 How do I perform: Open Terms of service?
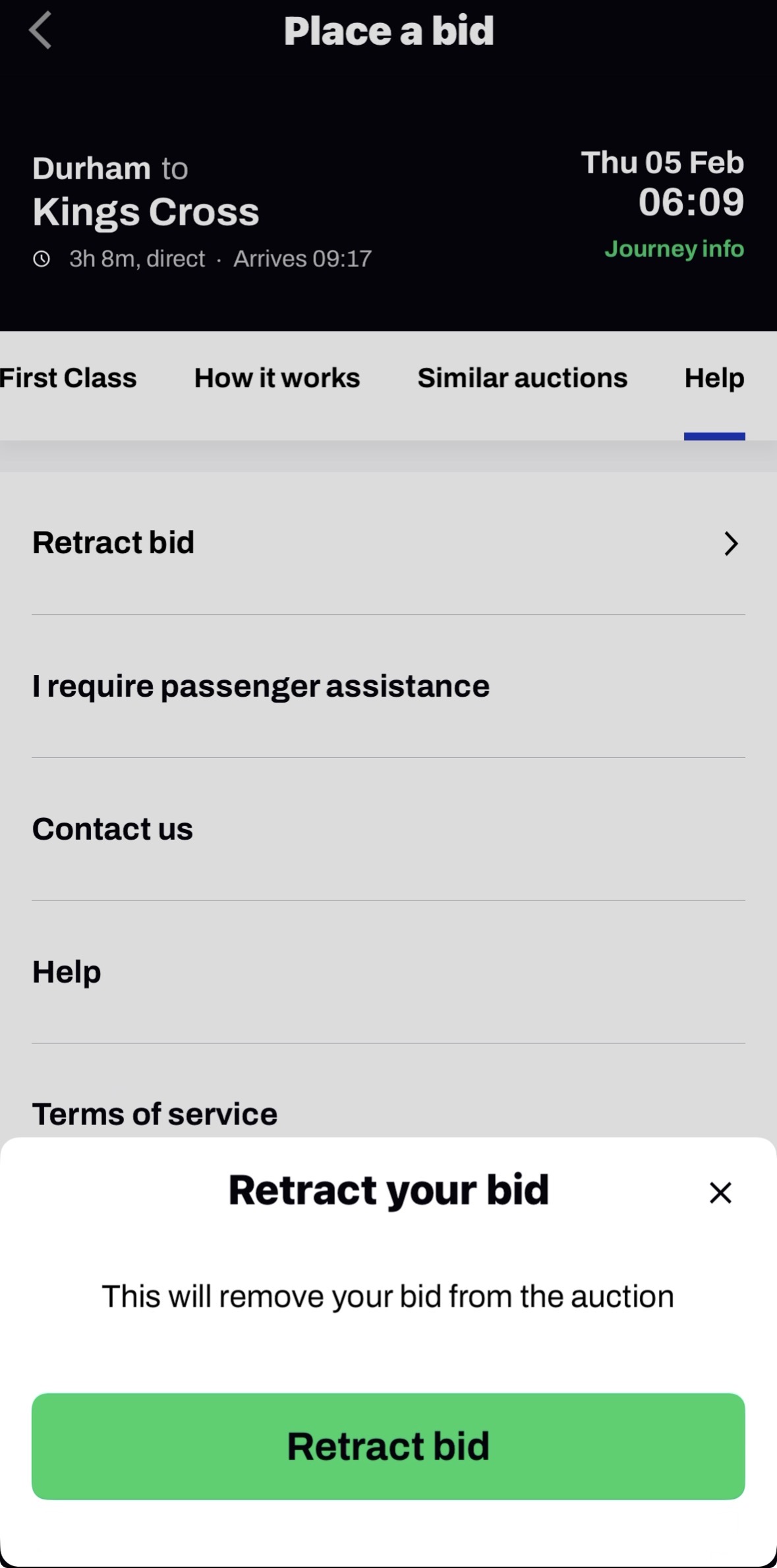(x=155, y=1114)
